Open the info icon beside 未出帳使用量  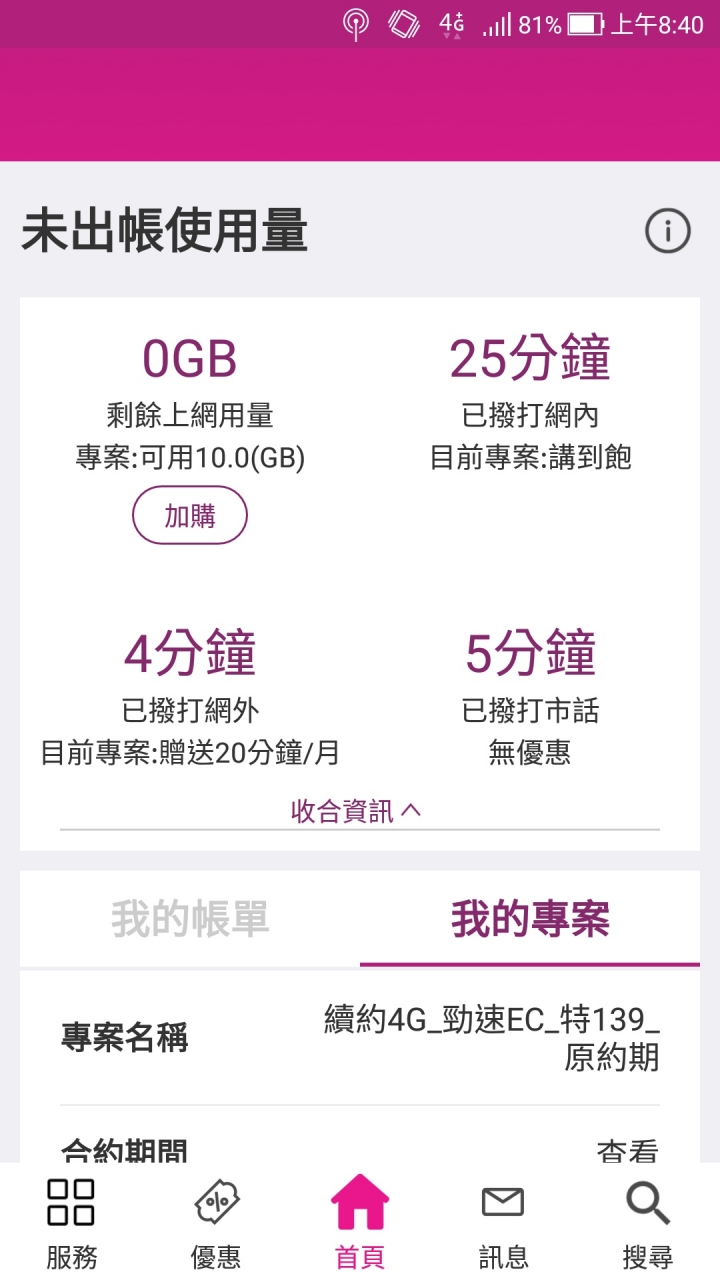click(x=667, y=232)
